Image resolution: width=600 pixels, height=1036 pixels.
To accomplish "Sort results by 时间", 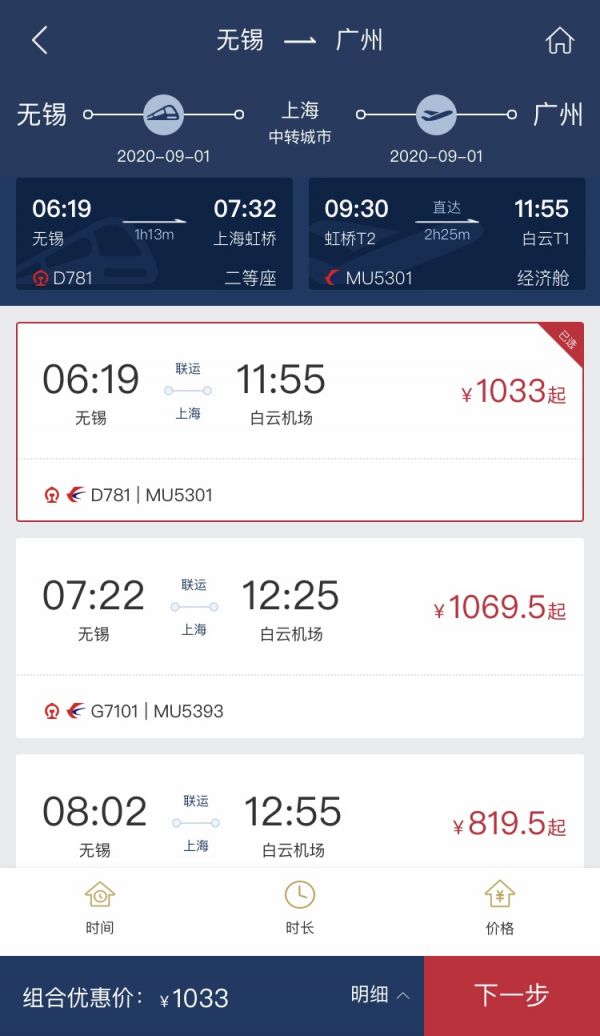I will (100, 908).
